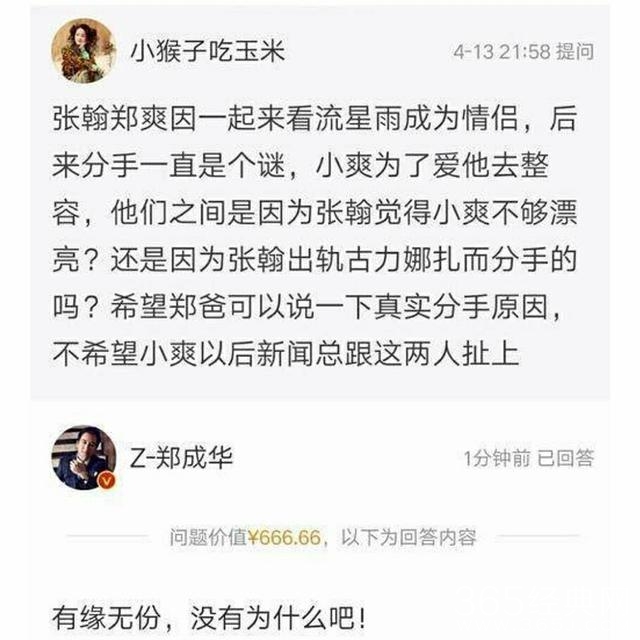This screenshot has height=640, width=640.
Task: Tap the username Z-郑成华
Action: coord(181,456)
